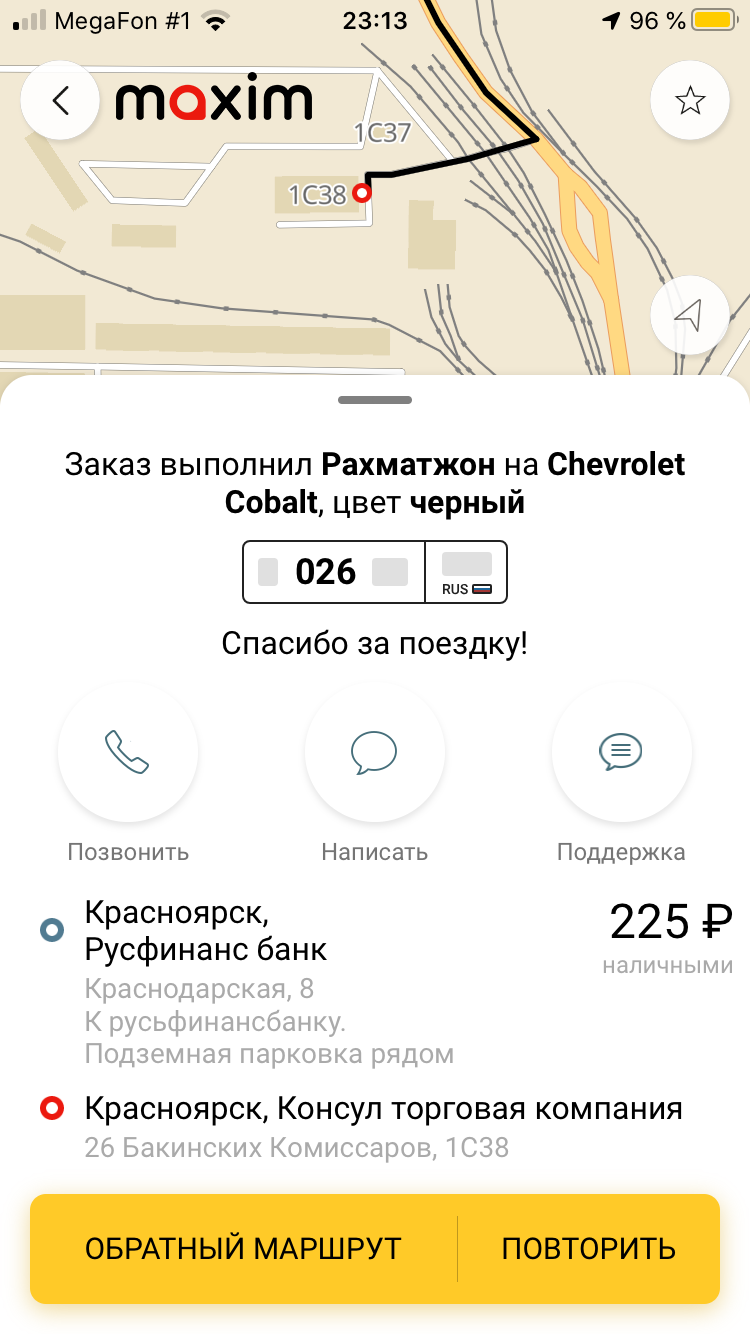
Task: Tap the star icon to favorite this route
Action: click(690, 100)
